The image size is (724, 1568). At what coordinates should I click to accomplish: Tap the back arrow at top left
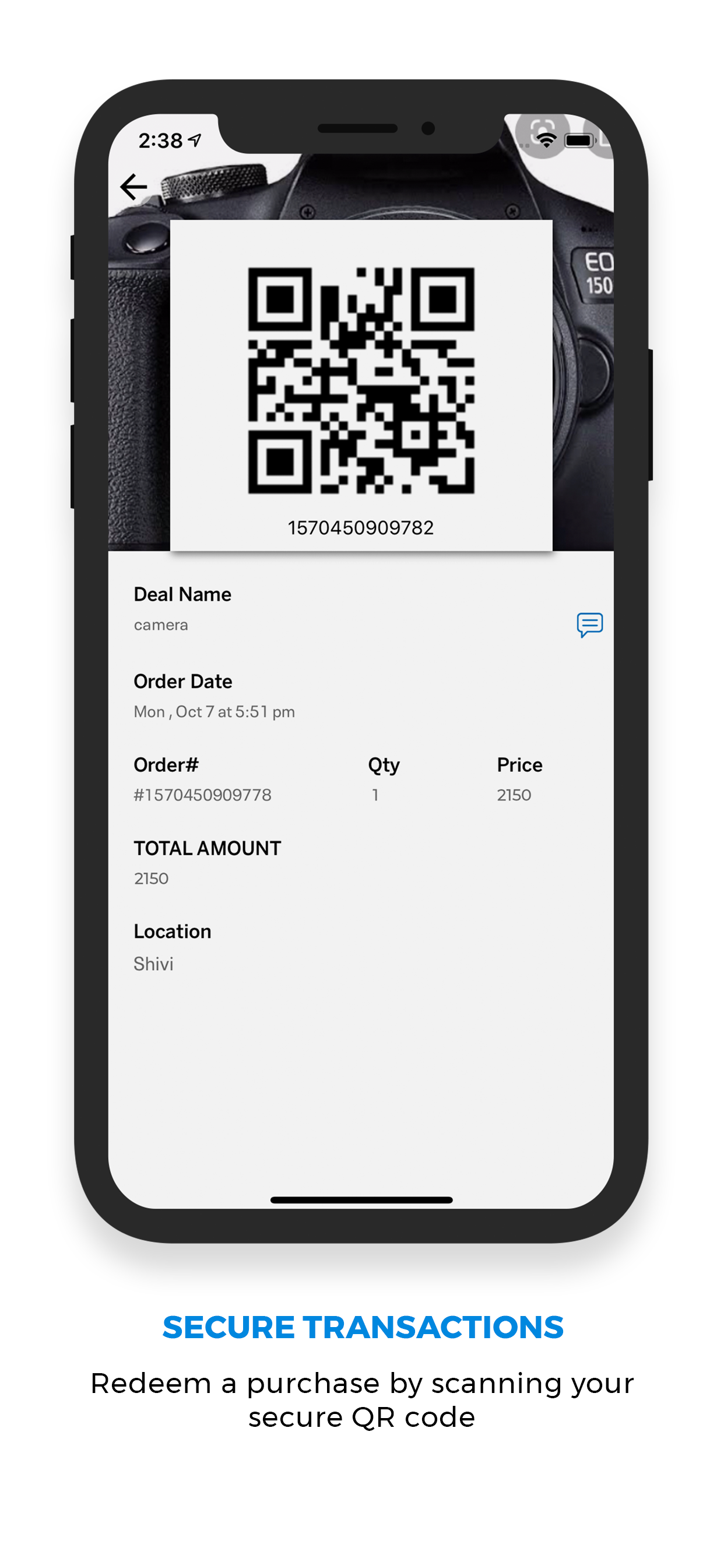(x=135, y=186)
